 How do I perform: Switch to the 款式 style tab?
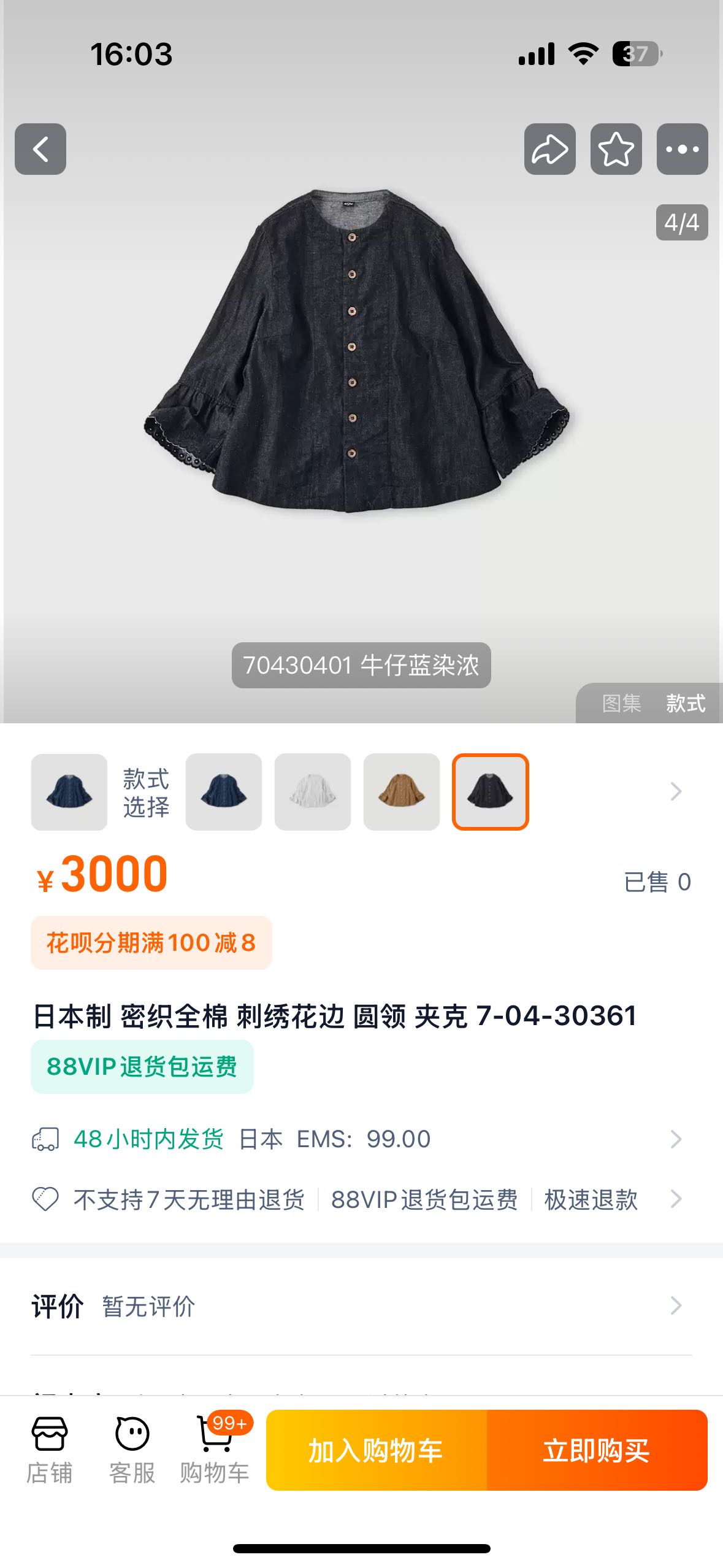[x=686, y=703]
